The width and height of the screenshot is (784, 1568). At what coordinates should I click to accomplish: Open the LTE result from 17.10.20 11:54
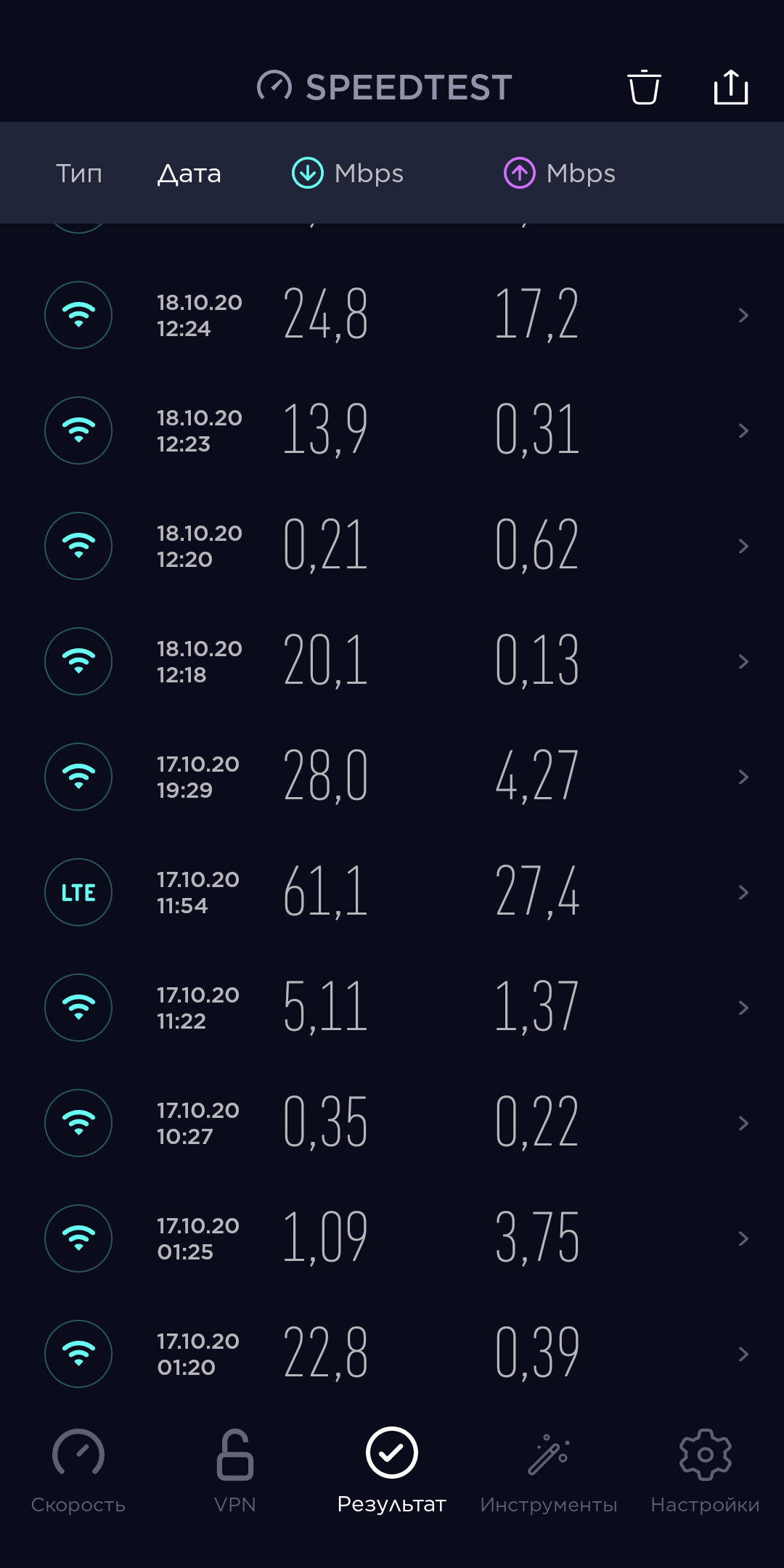tap(392, 892)
